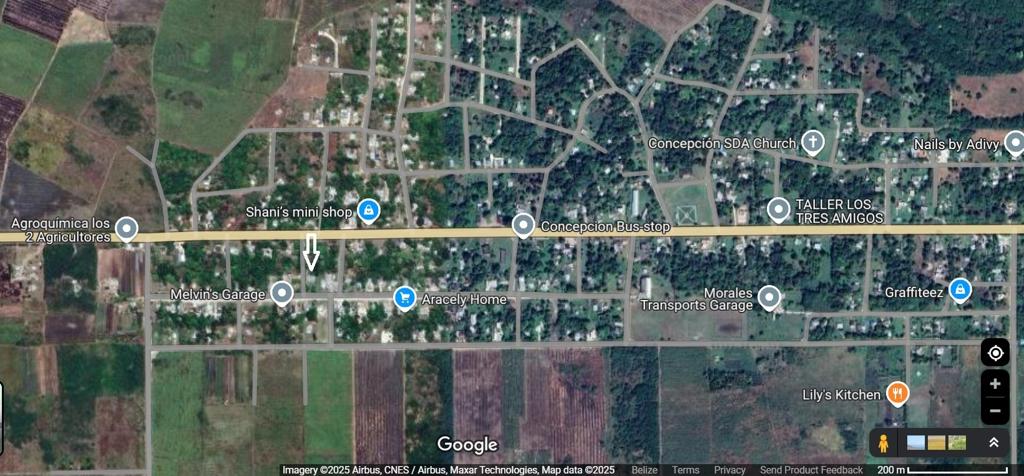Open the Aracely Home shopping marker

pos(405,297)
